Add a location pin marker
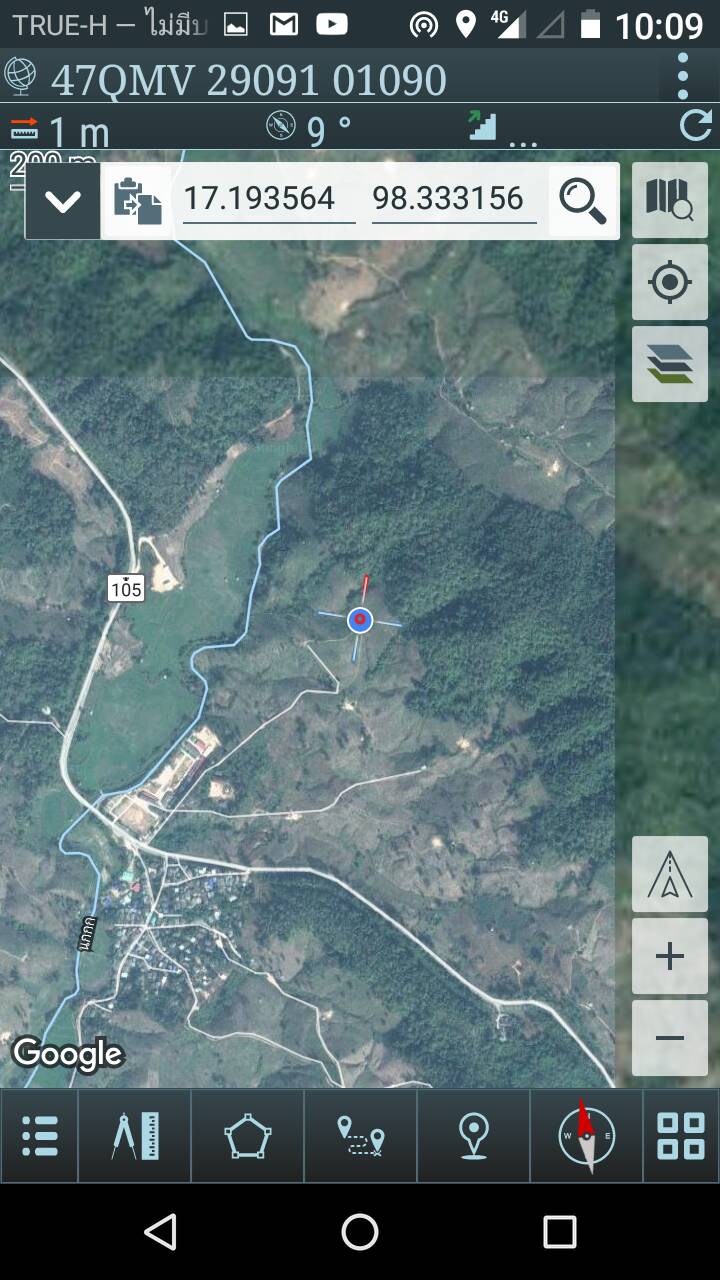720x1280 pixels. tap(474, 1136)
